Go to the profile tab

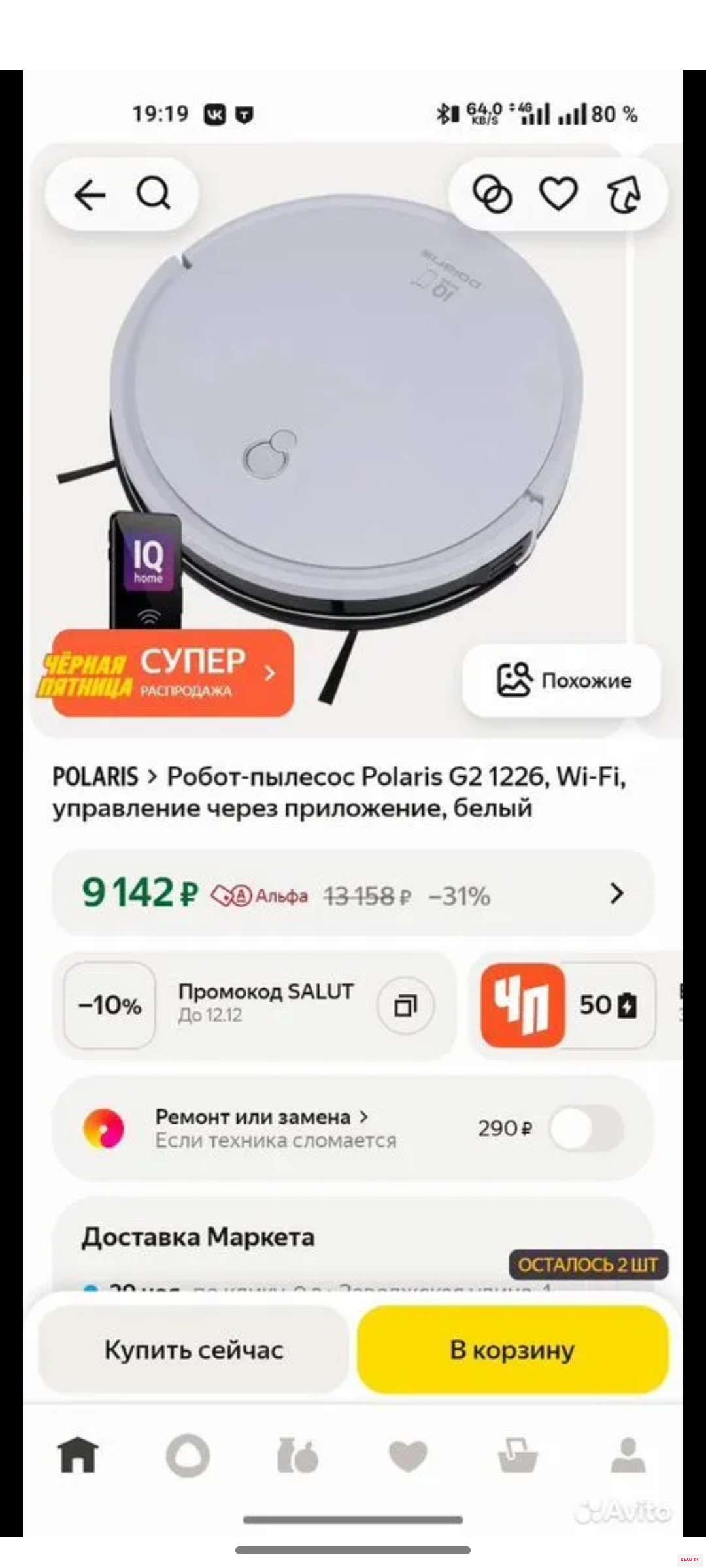pos(628,1456)
